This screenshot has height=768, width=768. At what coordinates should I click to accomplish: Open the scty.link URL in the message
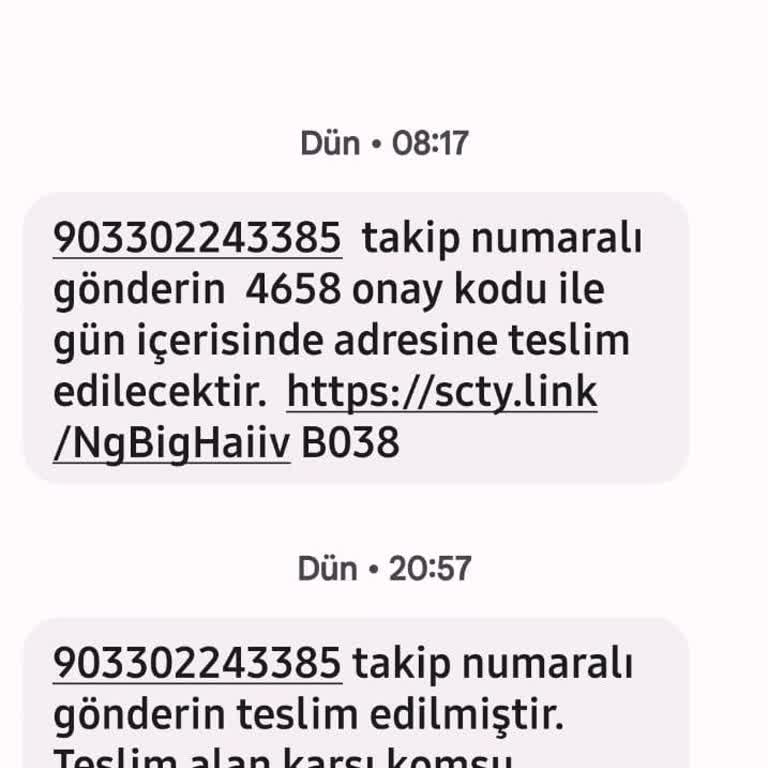pyautogui.click(x=441, y=393)
